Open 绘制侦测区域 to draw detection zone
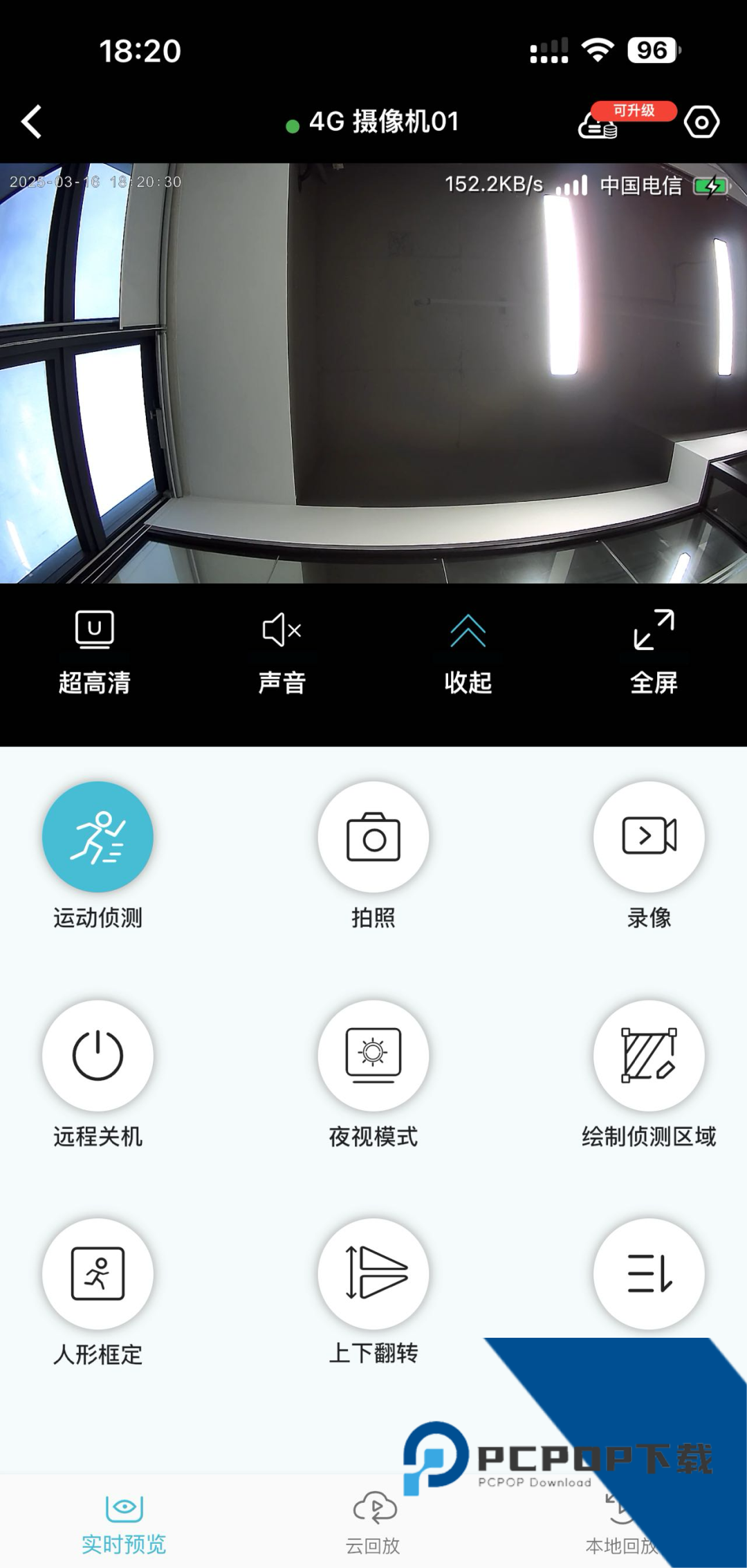 coord(649,1056)
